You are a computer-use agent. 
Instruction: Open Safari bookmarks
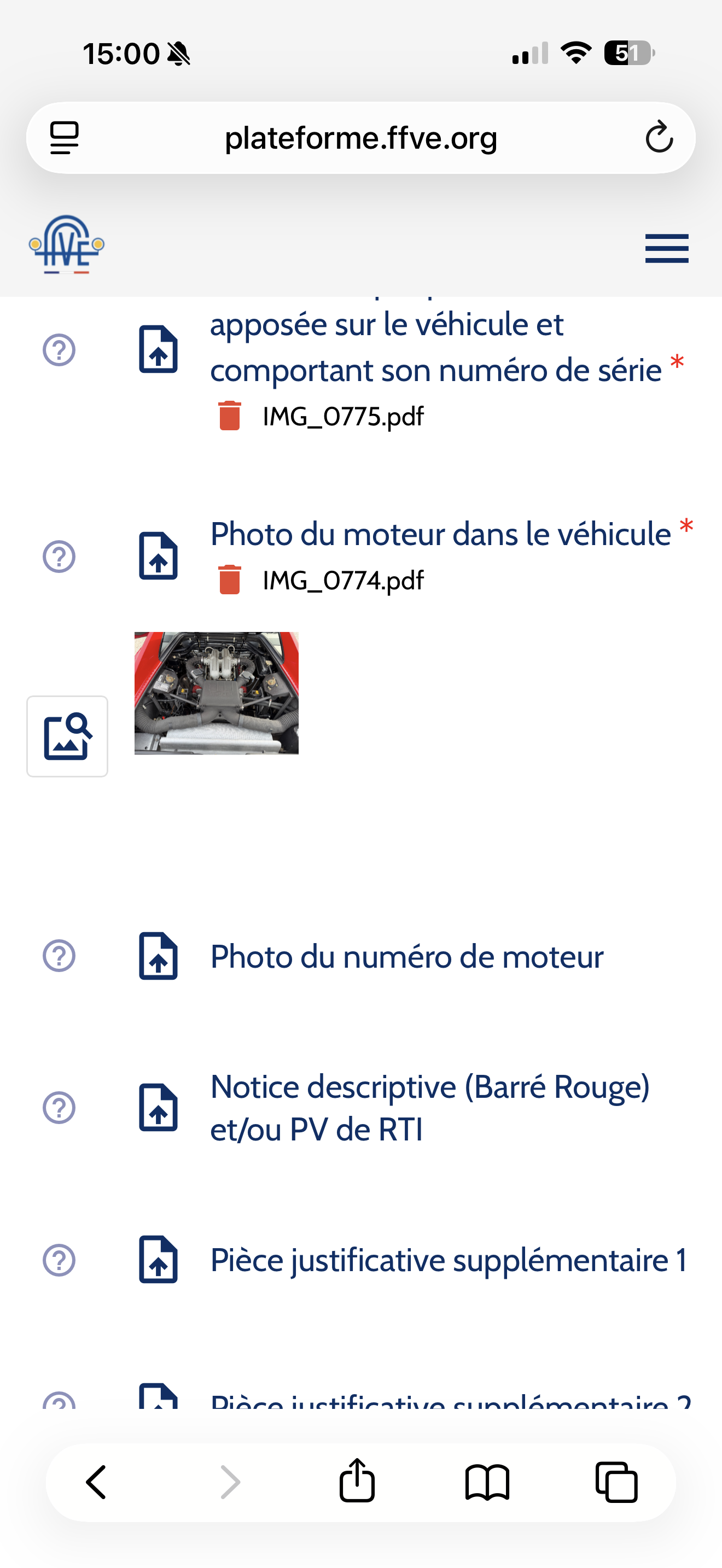487,1482
